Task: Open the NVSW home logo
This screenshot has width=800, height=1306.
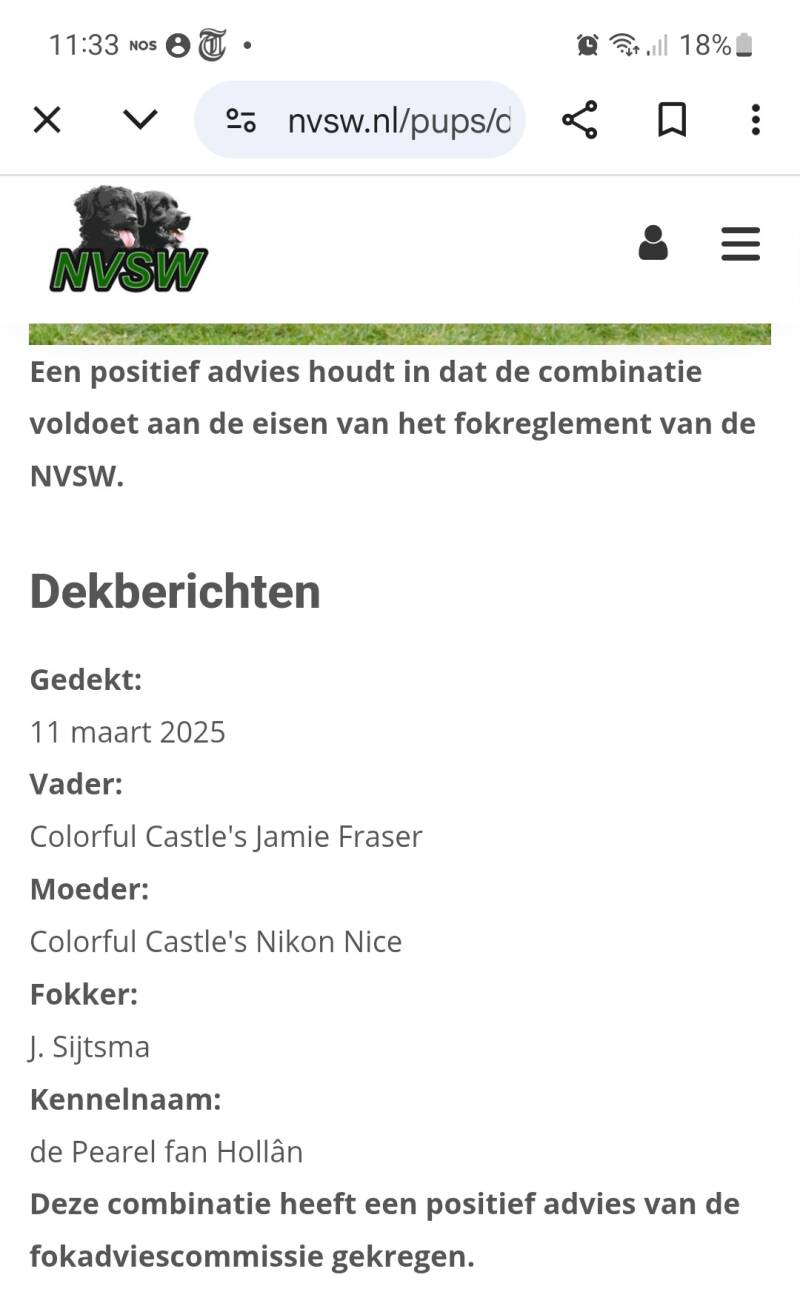Action: tap(129, 240)
